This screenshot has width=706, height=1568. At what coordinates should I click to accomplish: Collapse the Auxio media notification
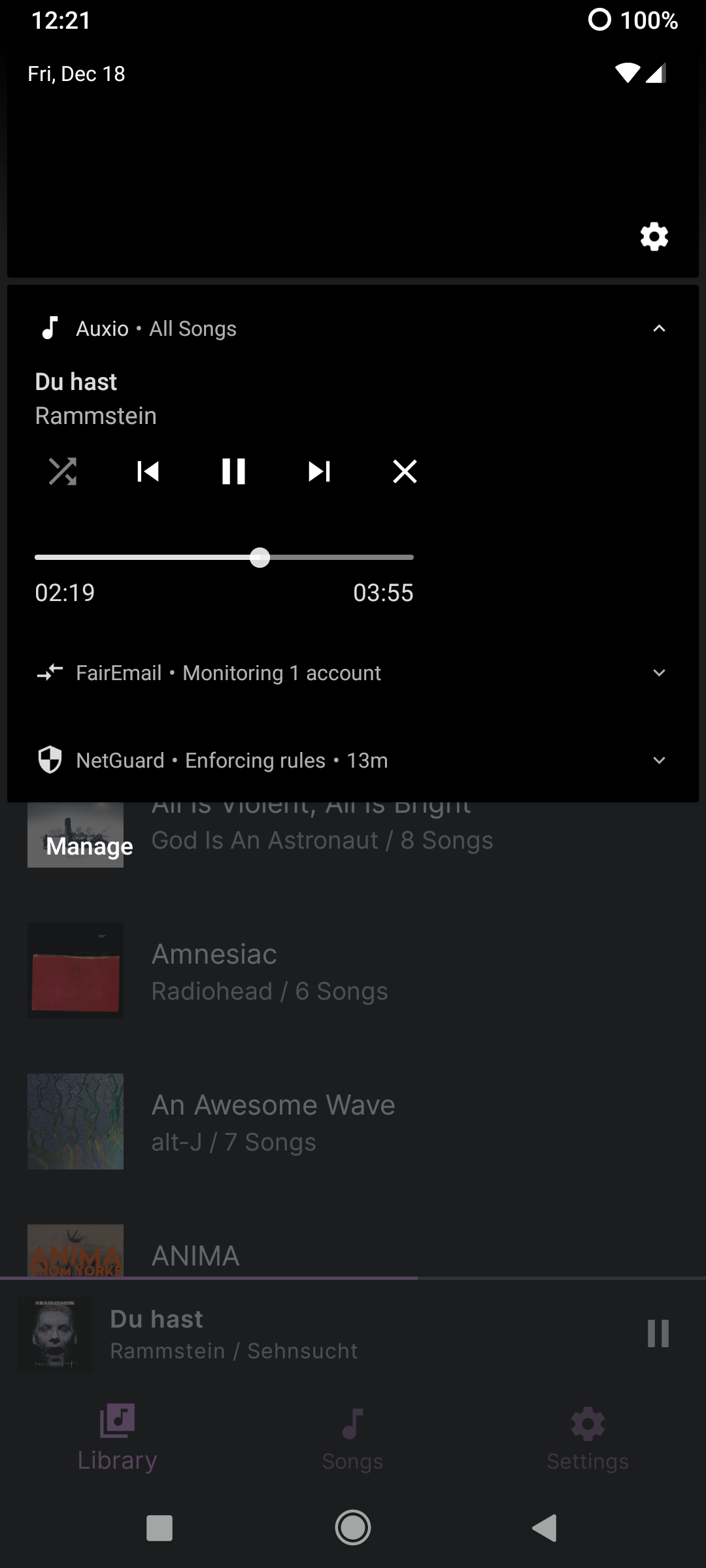[659, 329]
